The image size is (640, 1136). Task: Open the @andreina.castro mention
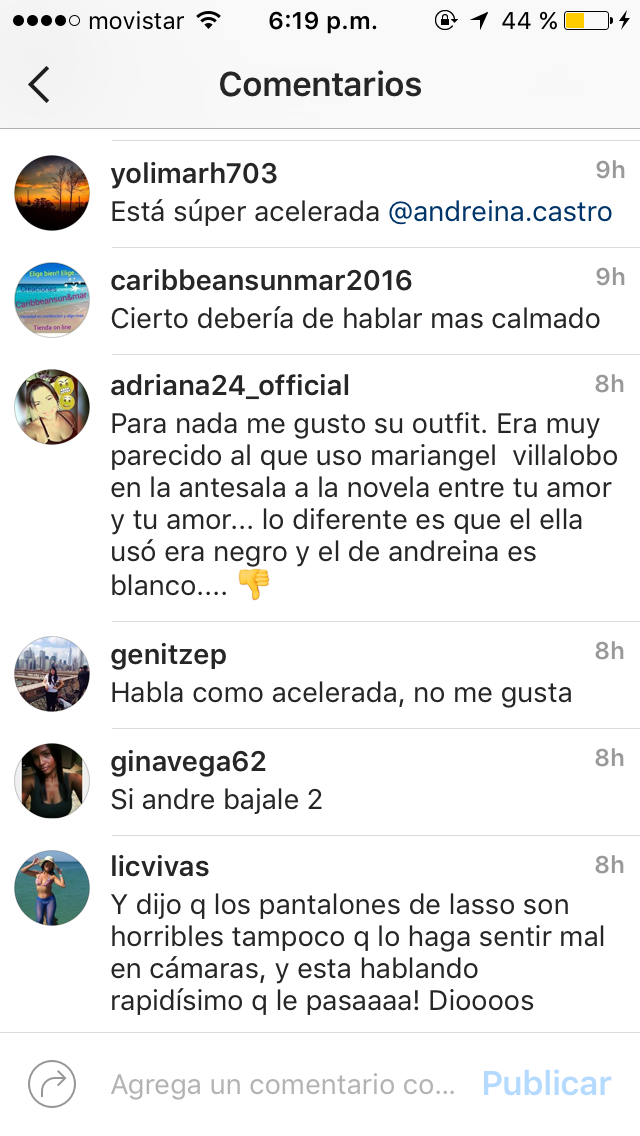500,213
